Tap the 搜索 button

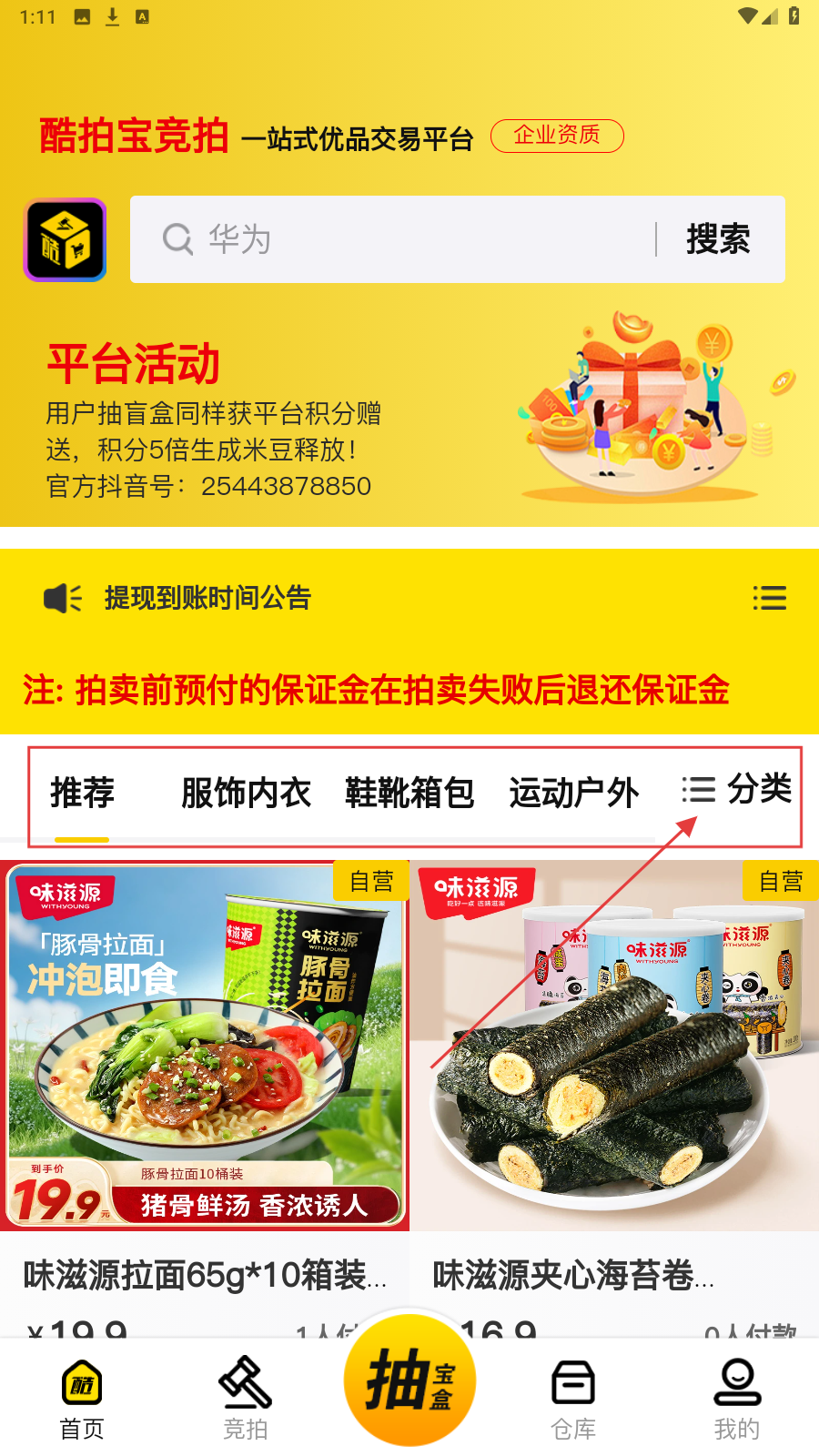tap(718, 239)
